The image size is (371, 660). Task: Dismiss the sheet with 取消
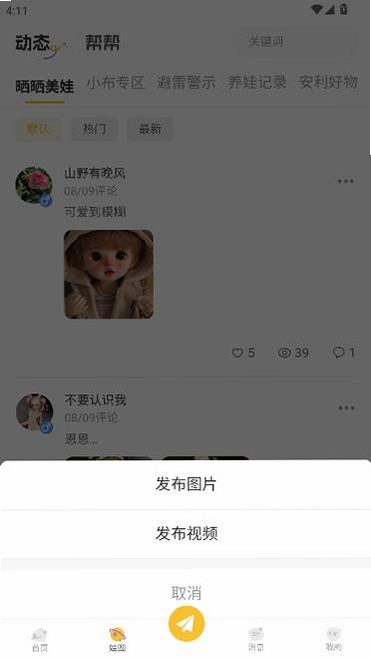(185, 593)
